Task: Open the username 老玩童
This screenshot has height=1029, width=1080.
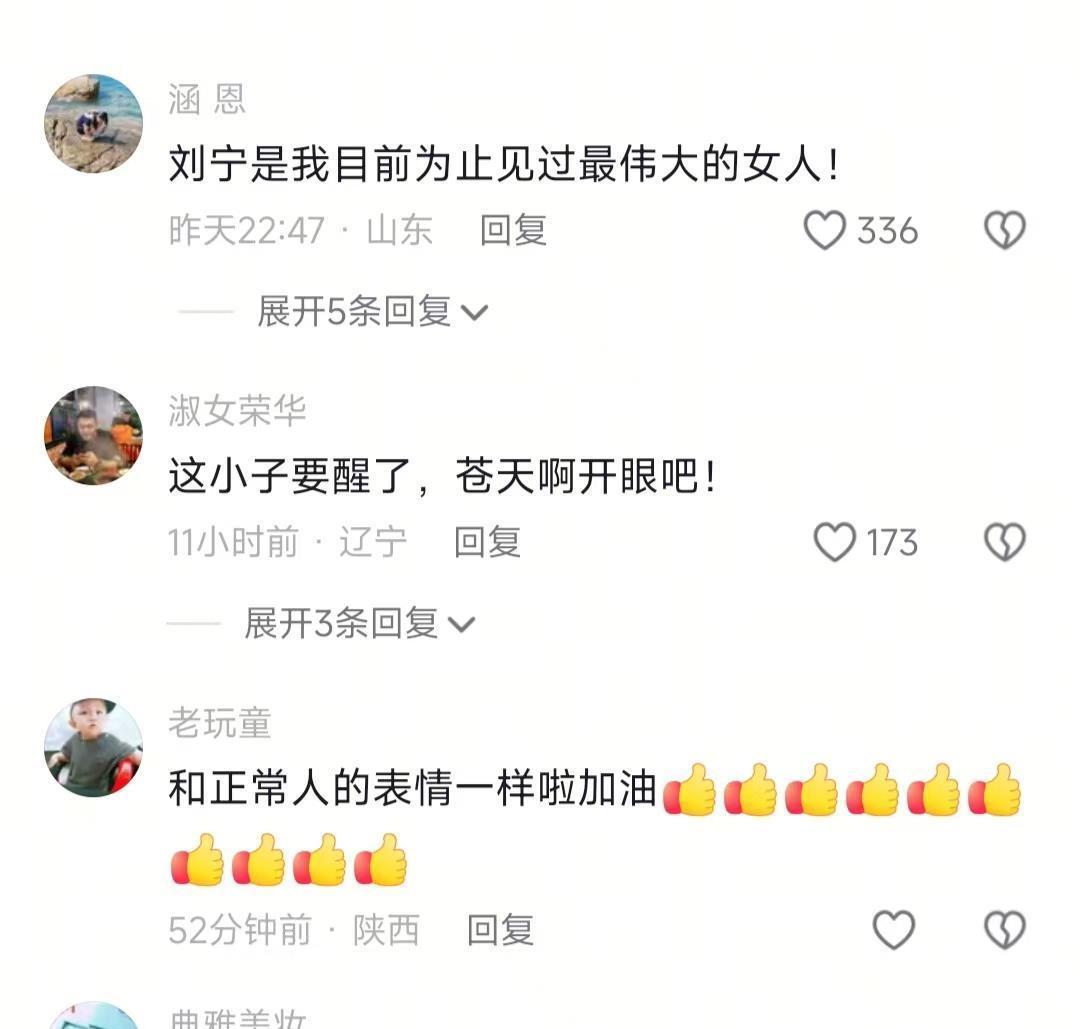Action: point(219,723)
